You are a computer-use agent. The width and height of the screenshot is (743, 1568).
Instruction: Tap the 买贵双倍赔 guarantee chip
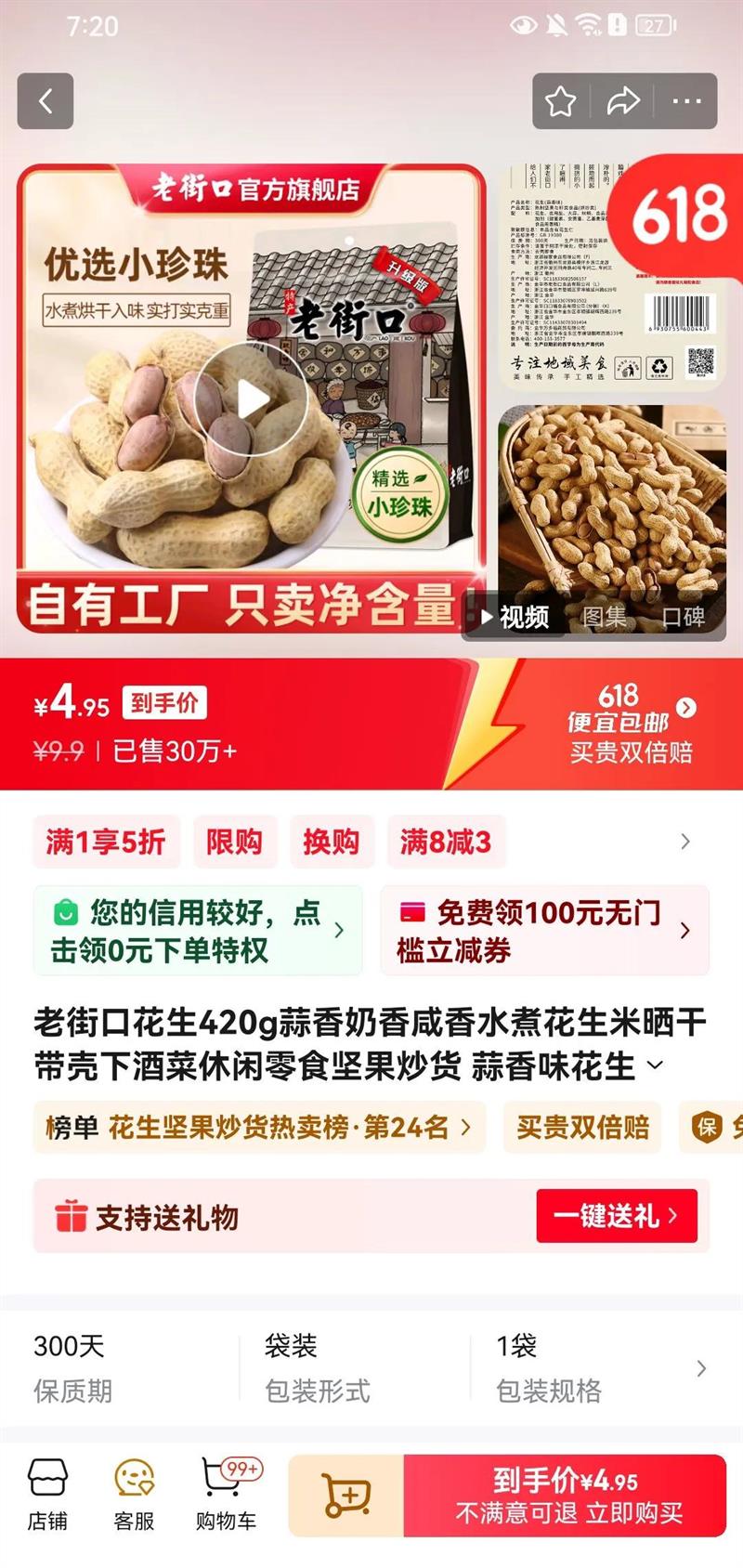[x=582, y=1128]
